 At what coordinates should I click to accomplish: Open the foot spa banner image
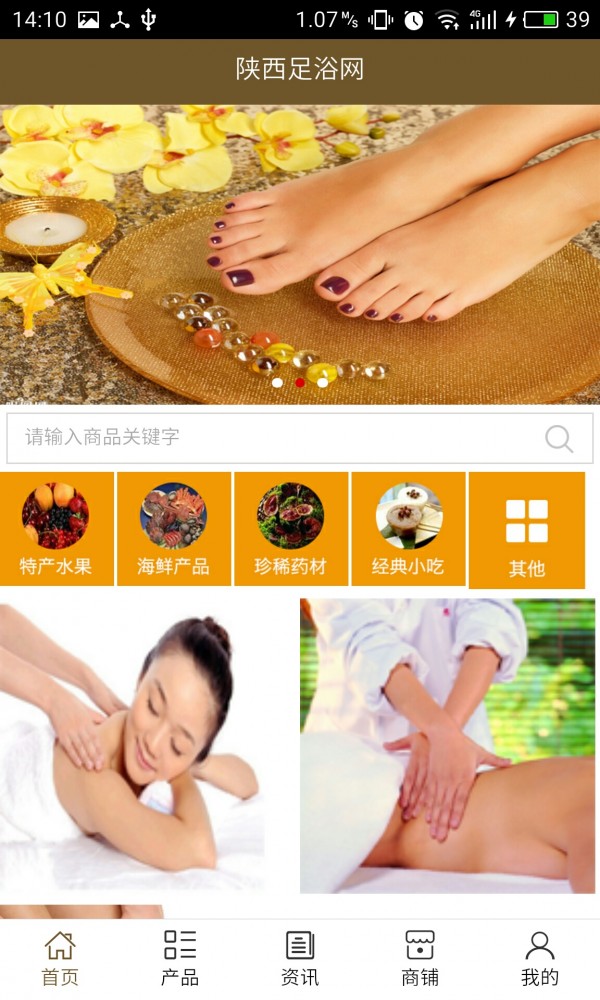[x=300, y=255]
